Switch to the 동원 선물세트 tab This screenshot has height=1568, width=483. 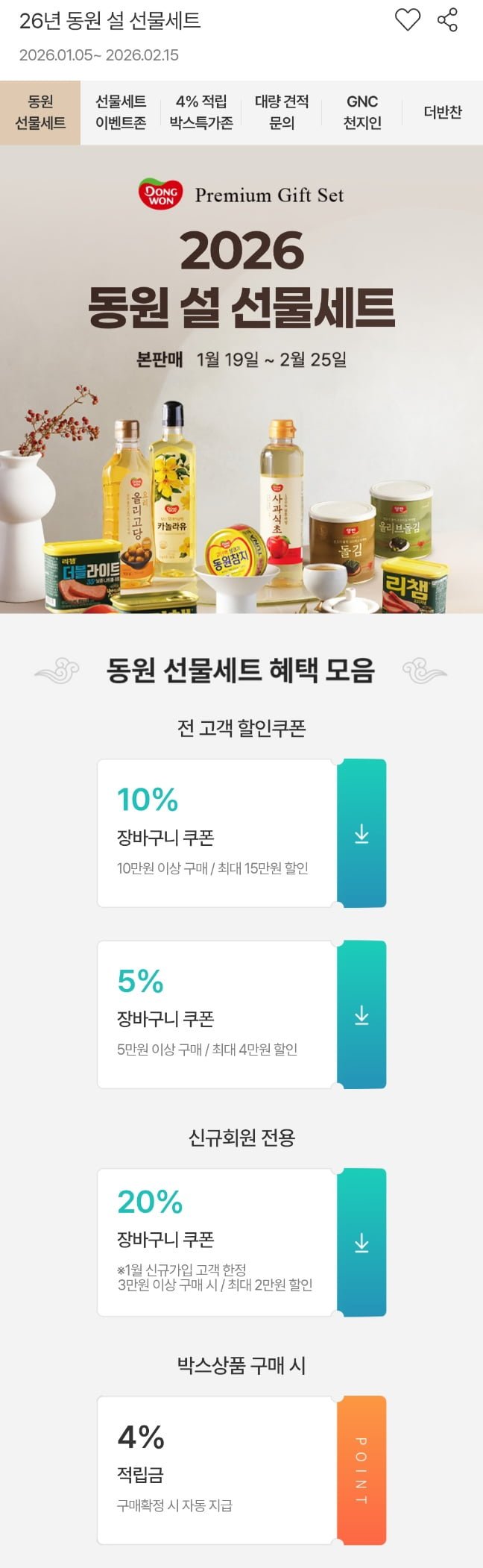[40, 113]
